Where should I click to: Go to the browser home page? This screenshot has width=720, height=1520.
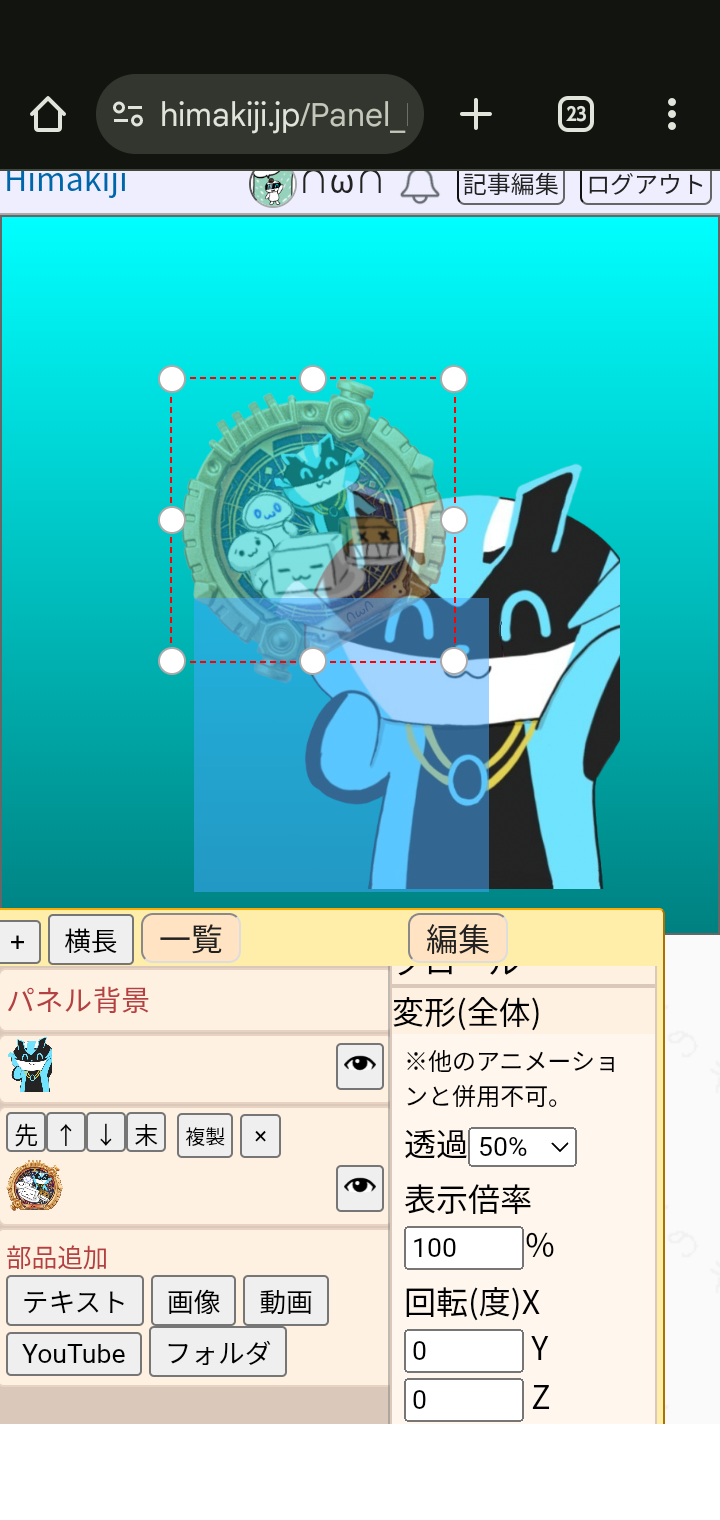[x=48, y=115]
